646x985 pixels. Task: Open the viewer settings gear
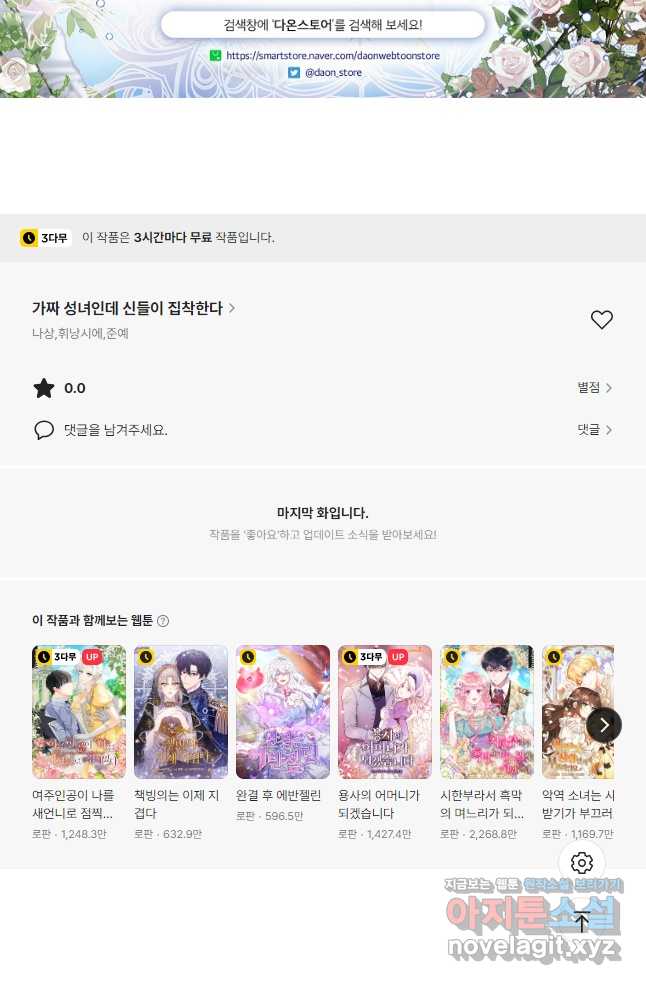pos(582,863)
